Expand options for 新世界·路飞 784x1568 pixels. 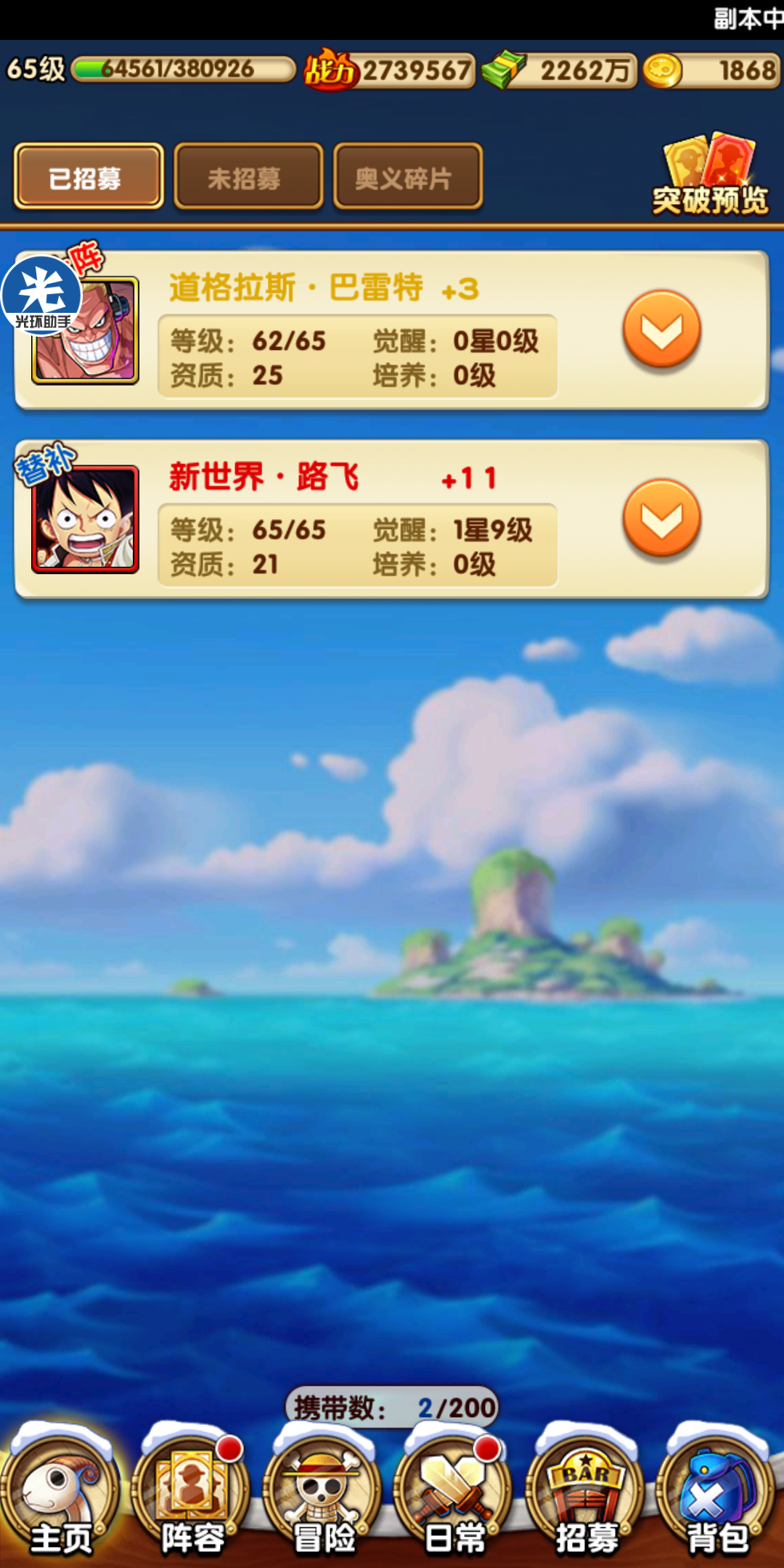click(661, 518)
